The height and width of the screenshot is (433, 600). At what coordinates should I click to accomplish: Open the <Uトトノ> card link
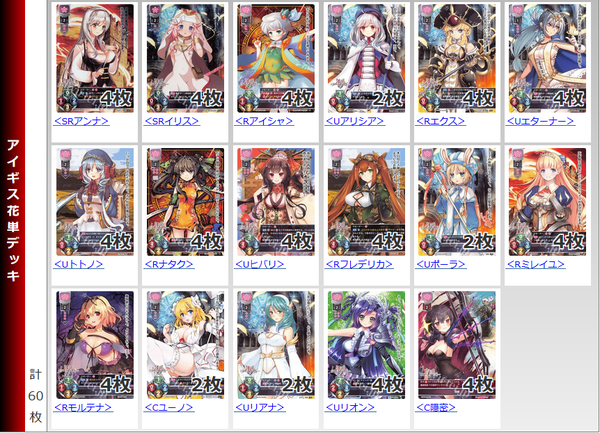(x=79, y=264)
